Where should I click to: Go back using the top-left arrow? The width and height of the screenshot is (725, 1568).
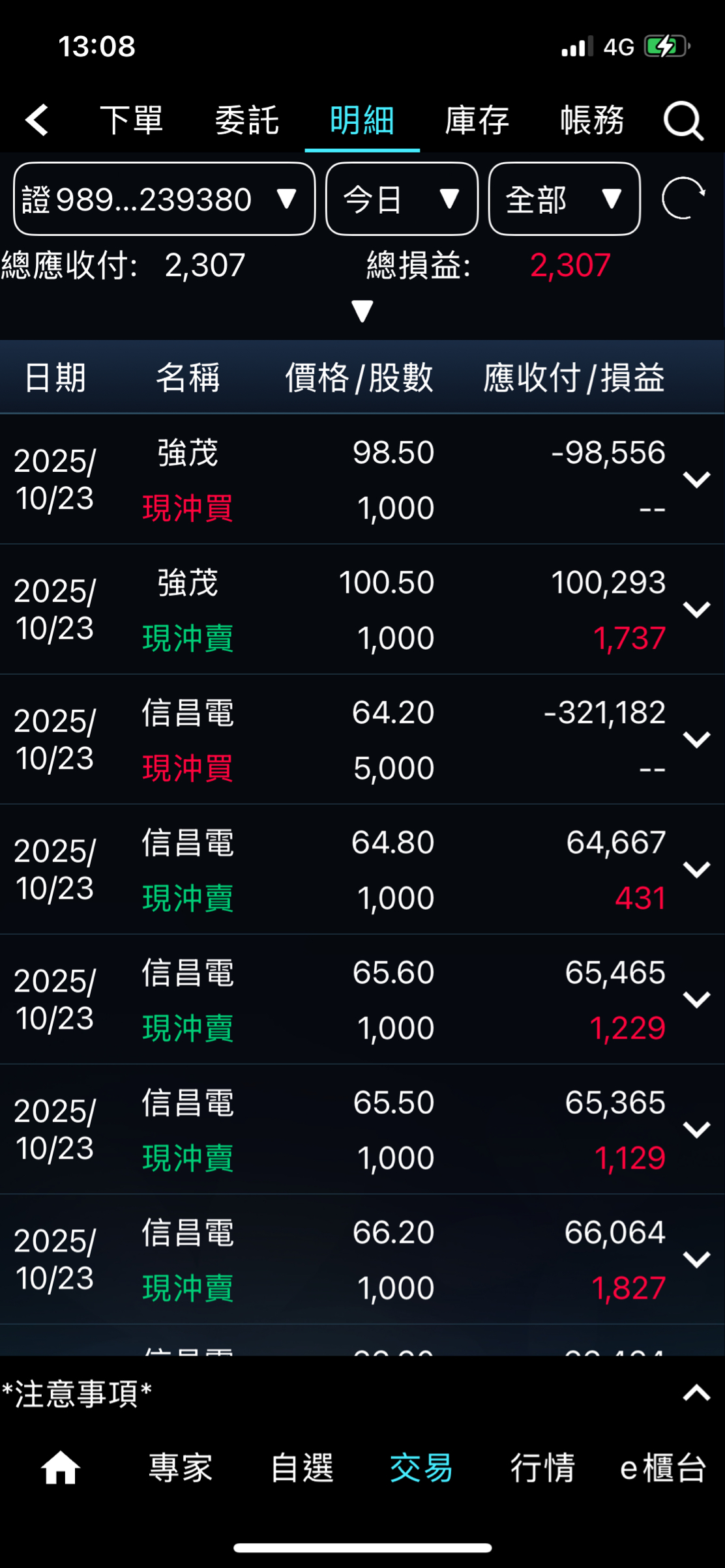click(37, 121)
